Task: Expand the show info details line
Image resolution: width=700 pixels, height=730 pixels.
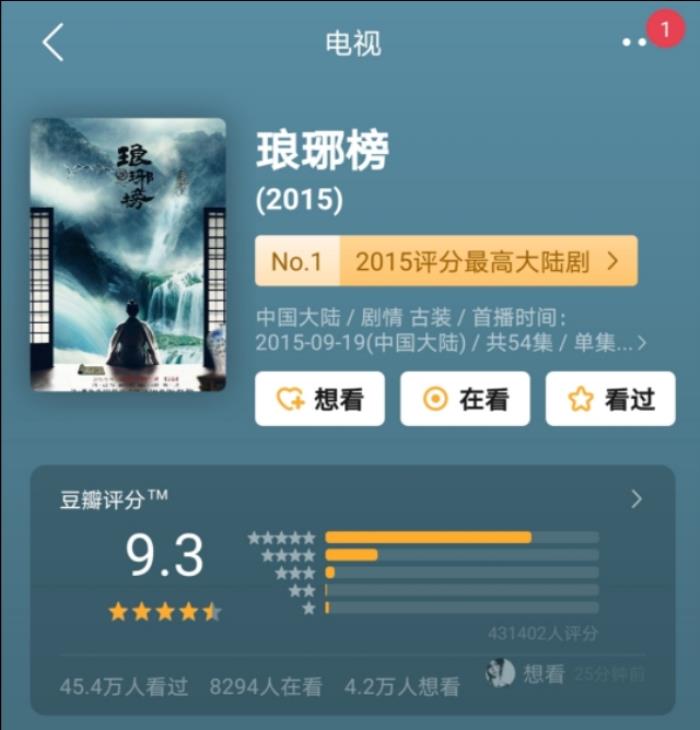Action: tap(451, 331)
